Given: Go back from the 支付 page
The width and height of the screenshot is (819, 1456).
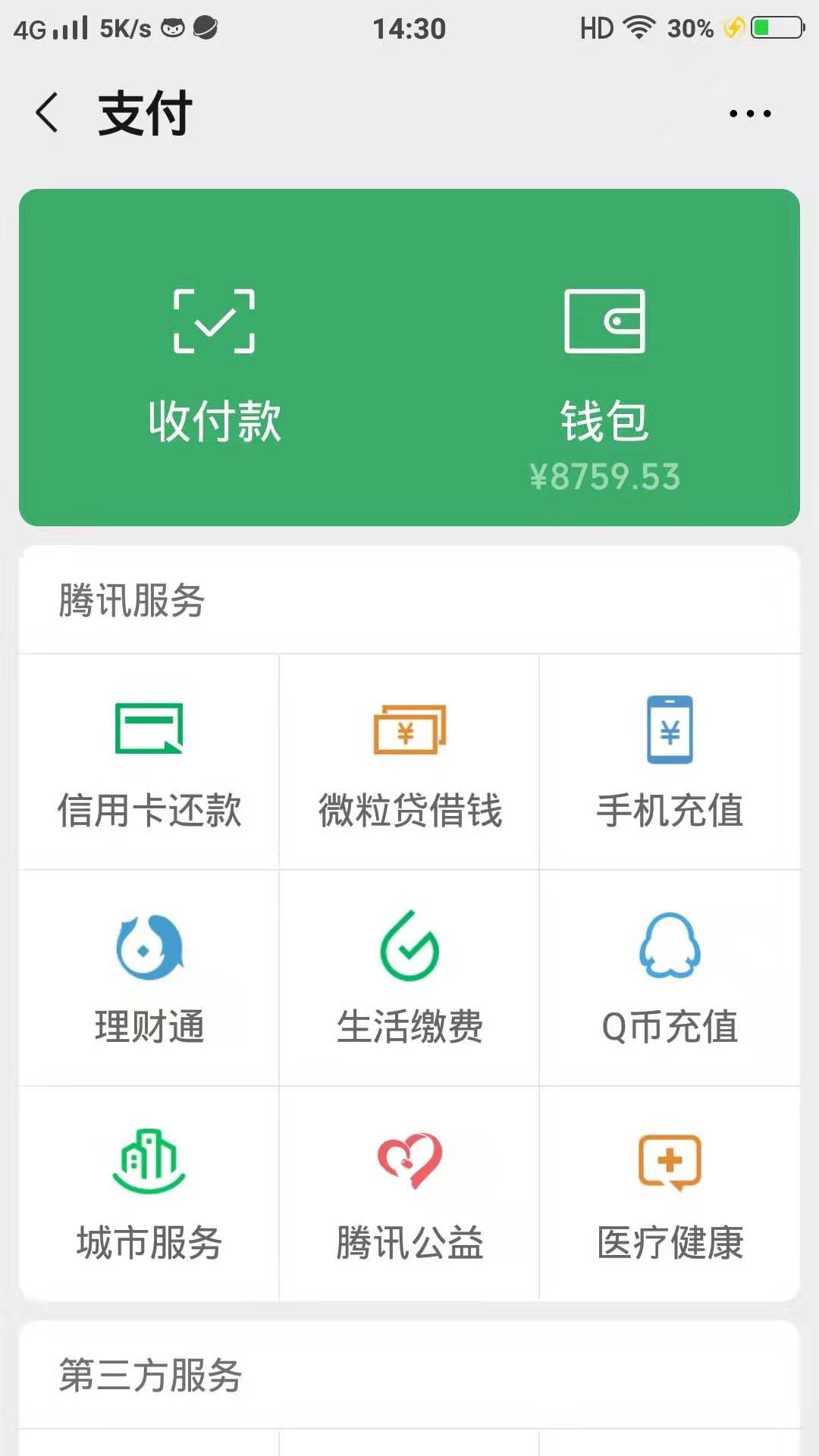Looking at the screenshot, I should point(47,113).
